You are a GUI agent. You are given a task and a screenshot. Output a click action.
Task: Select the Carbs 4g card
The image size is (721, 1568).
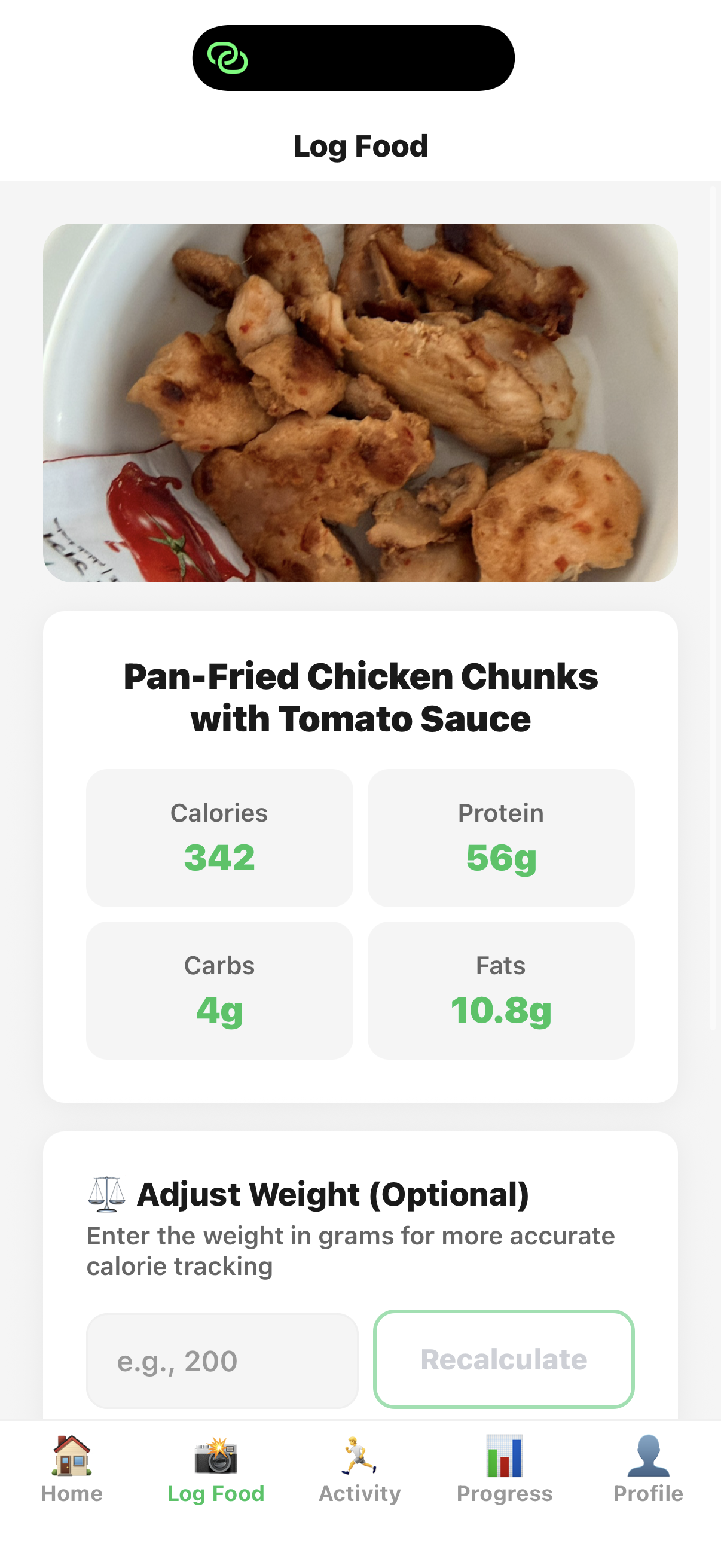219,989
